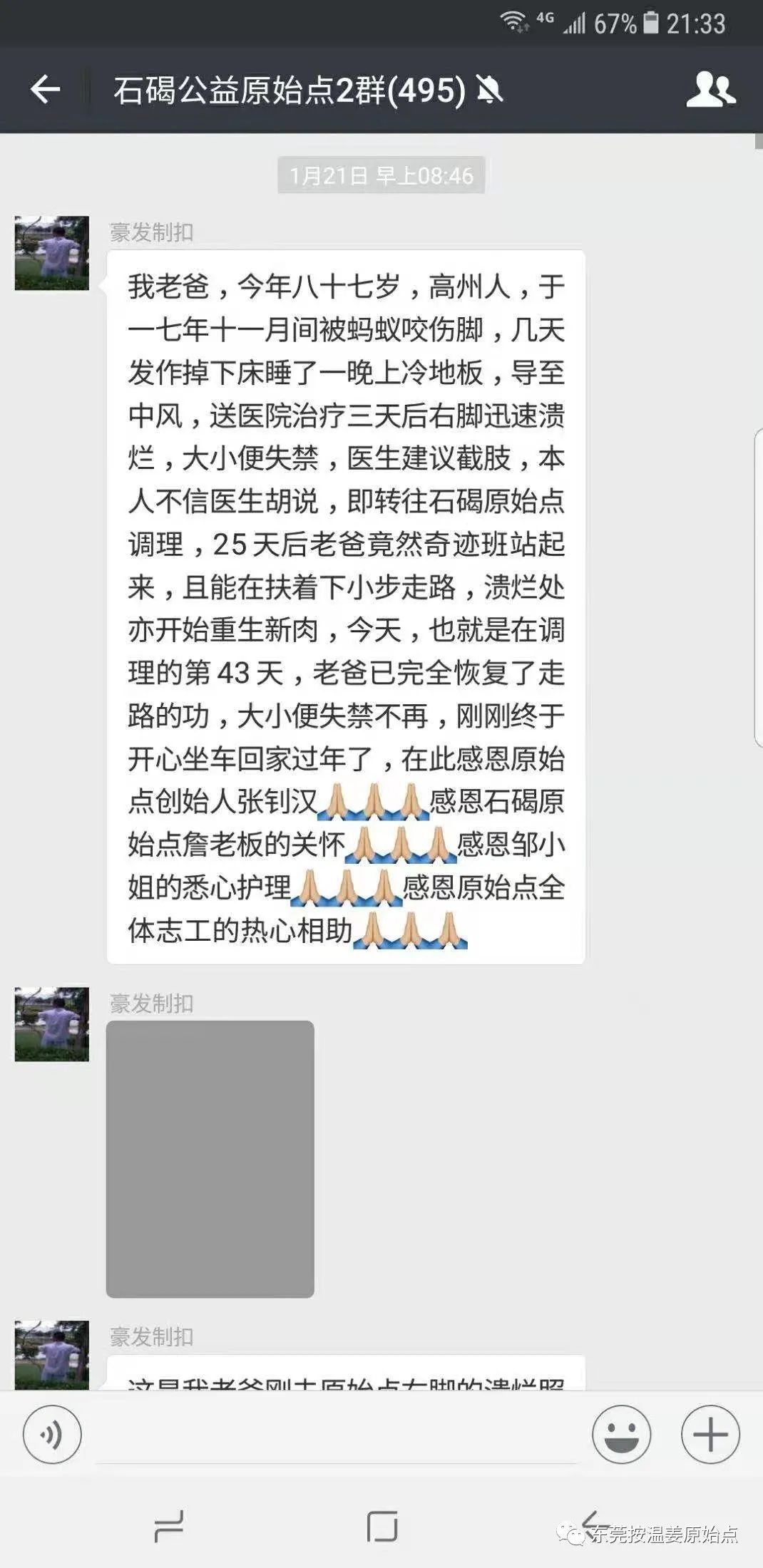Image resolution: width=763 pixels, height=1568 pixels.
Task: Activate voice message input icon
Action: pyautogui.click(x=51, y=1435)
